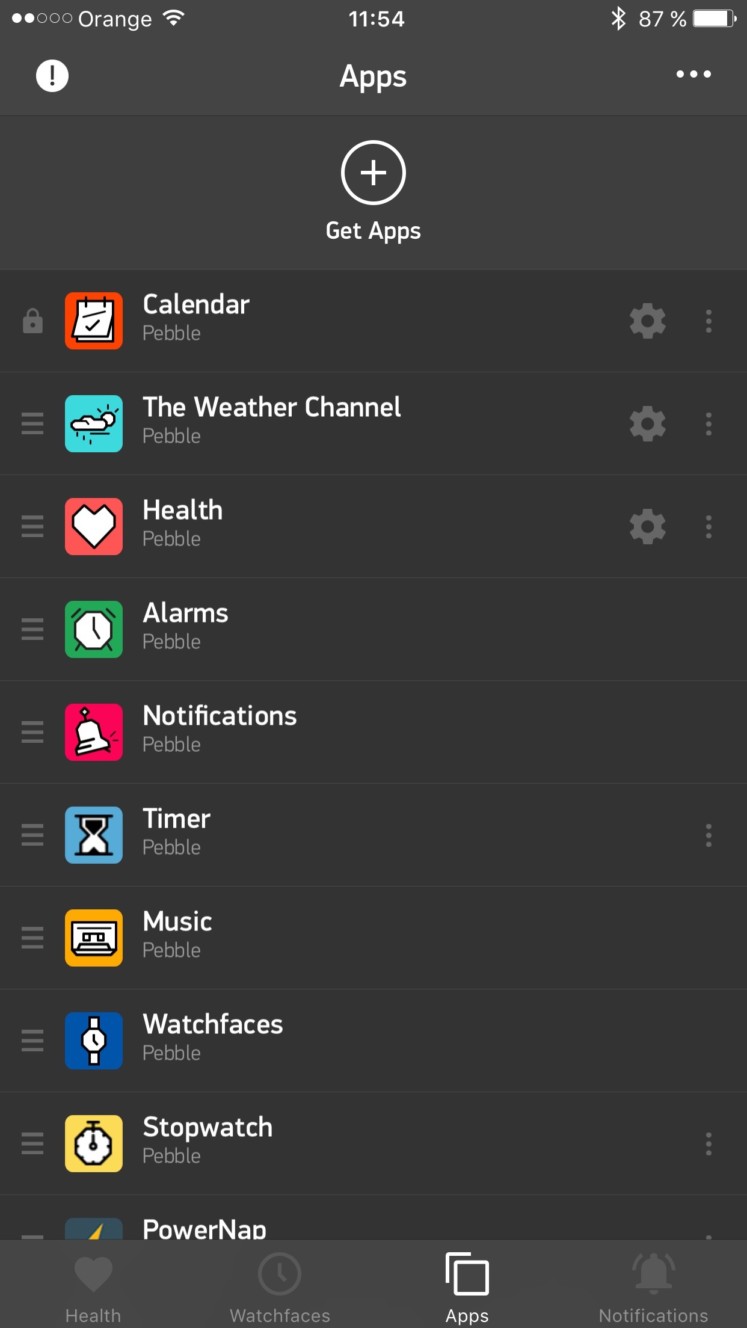Tap Get Apps plus button

(x=373, y=173)
